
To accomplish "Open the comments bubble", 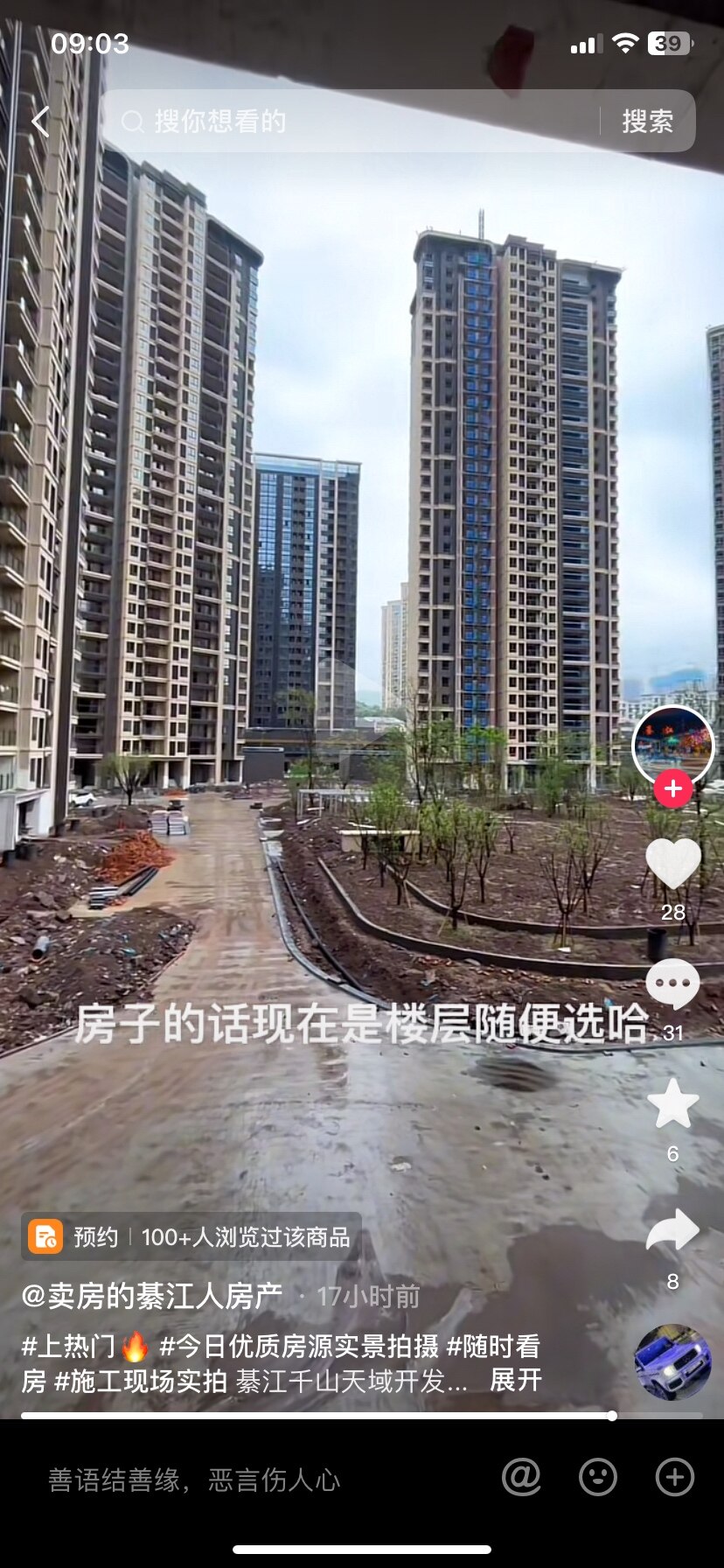I will [672, 983].
